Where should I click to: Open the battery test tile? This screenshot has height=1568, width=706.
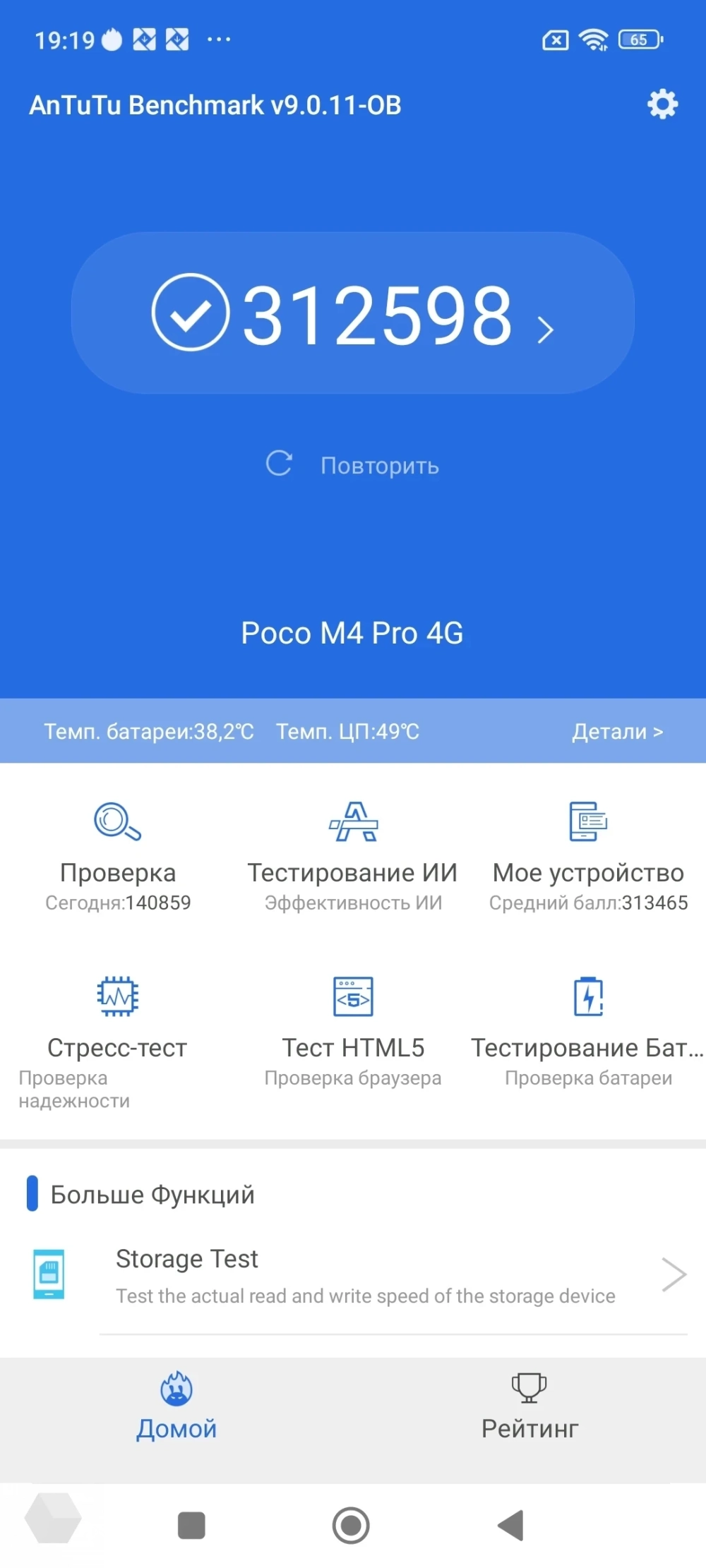pyautogui.click(x=588, y=1032)
